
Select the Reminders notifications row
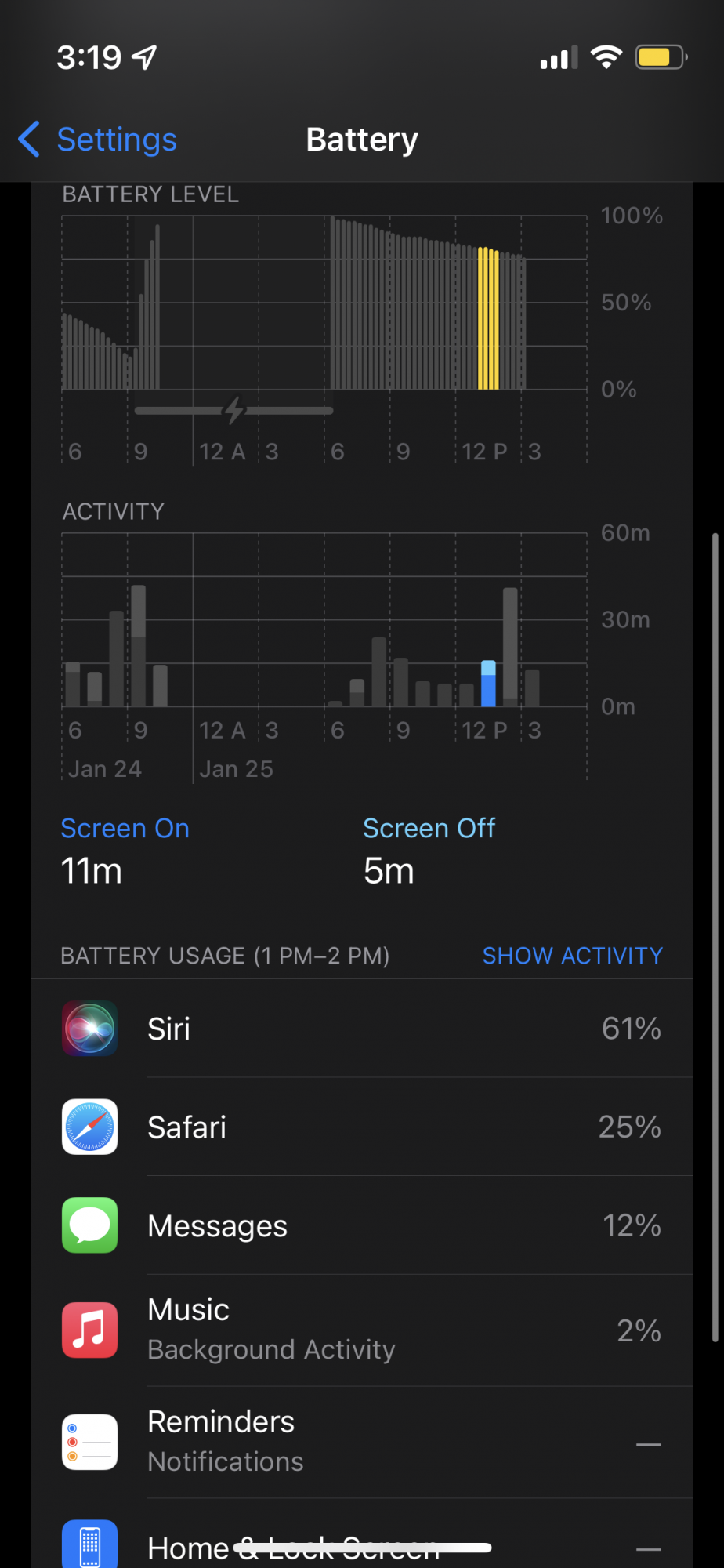(x=362, y=1442)
